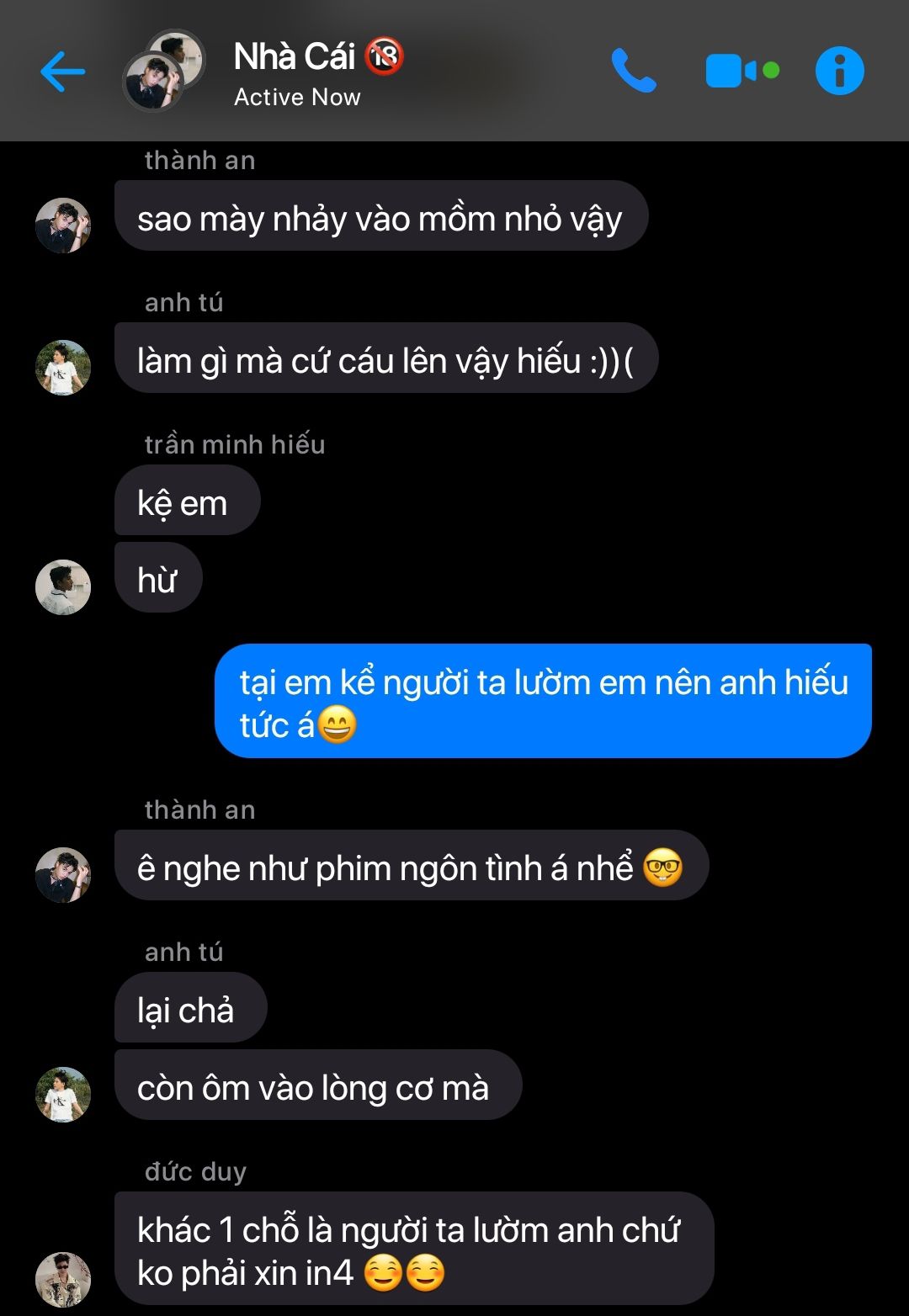
Task: Open the conversation info details
Action: click(839, 71)
